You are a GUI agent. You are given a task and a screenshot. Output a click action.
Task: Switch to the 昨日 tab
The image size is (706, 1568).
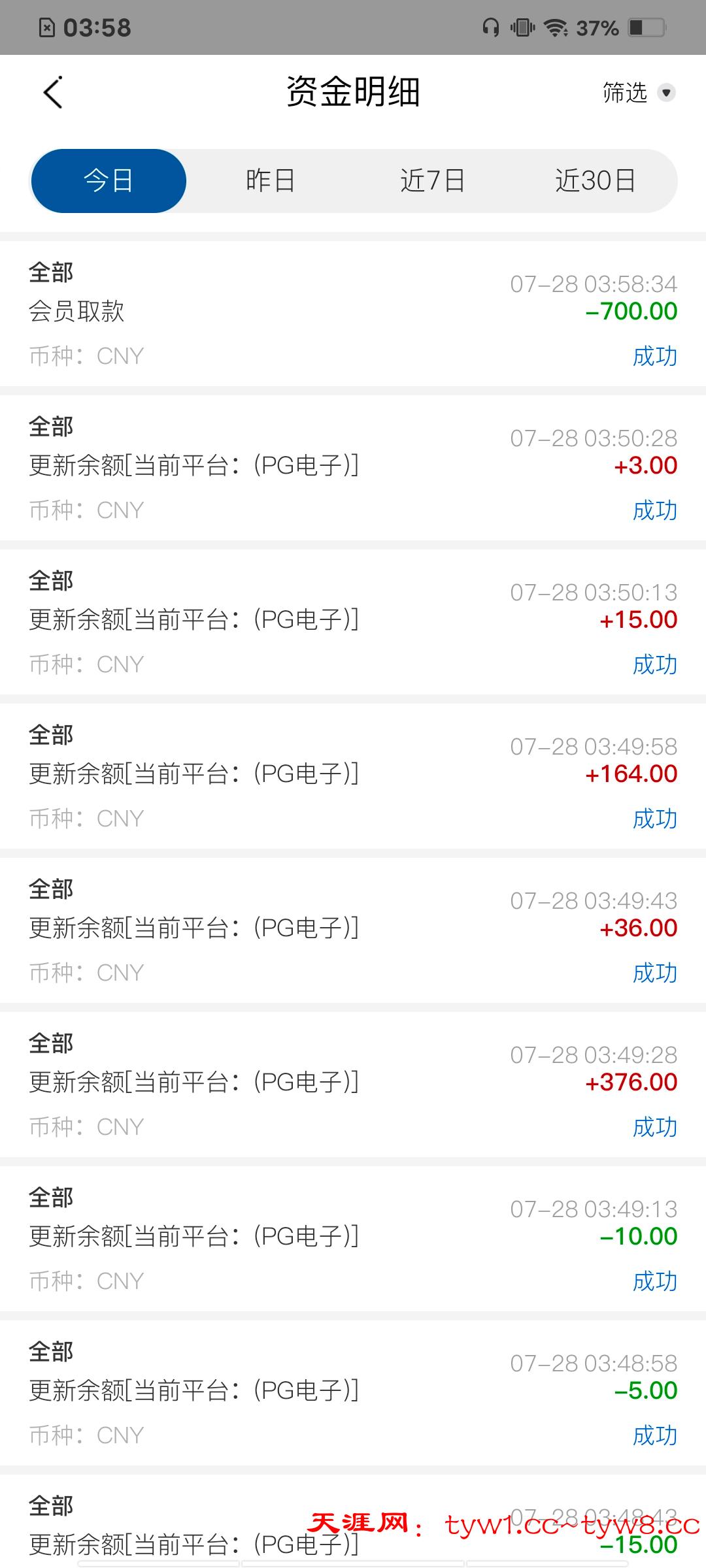coord(270,181)
